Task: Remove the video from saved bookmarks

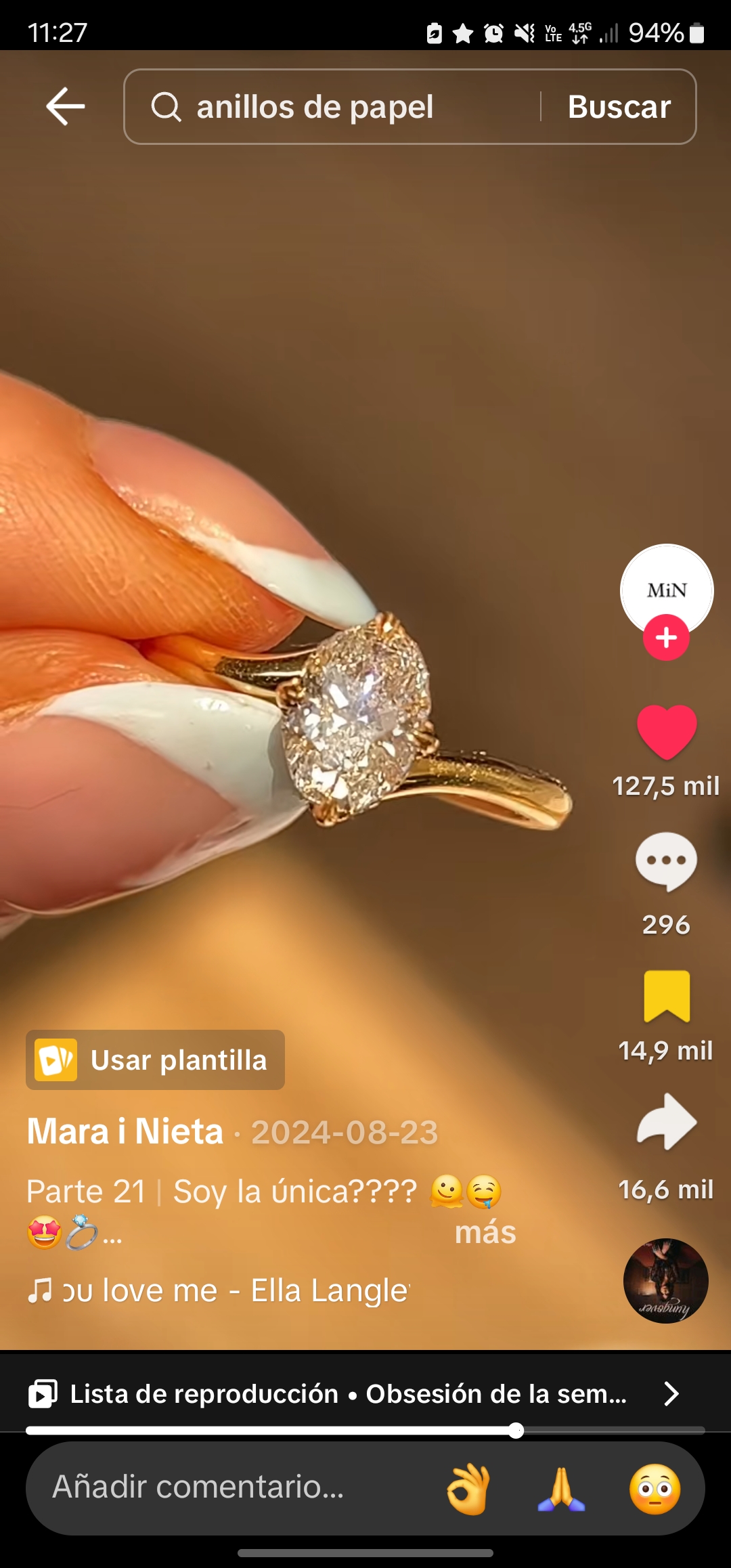Action: 667,996
